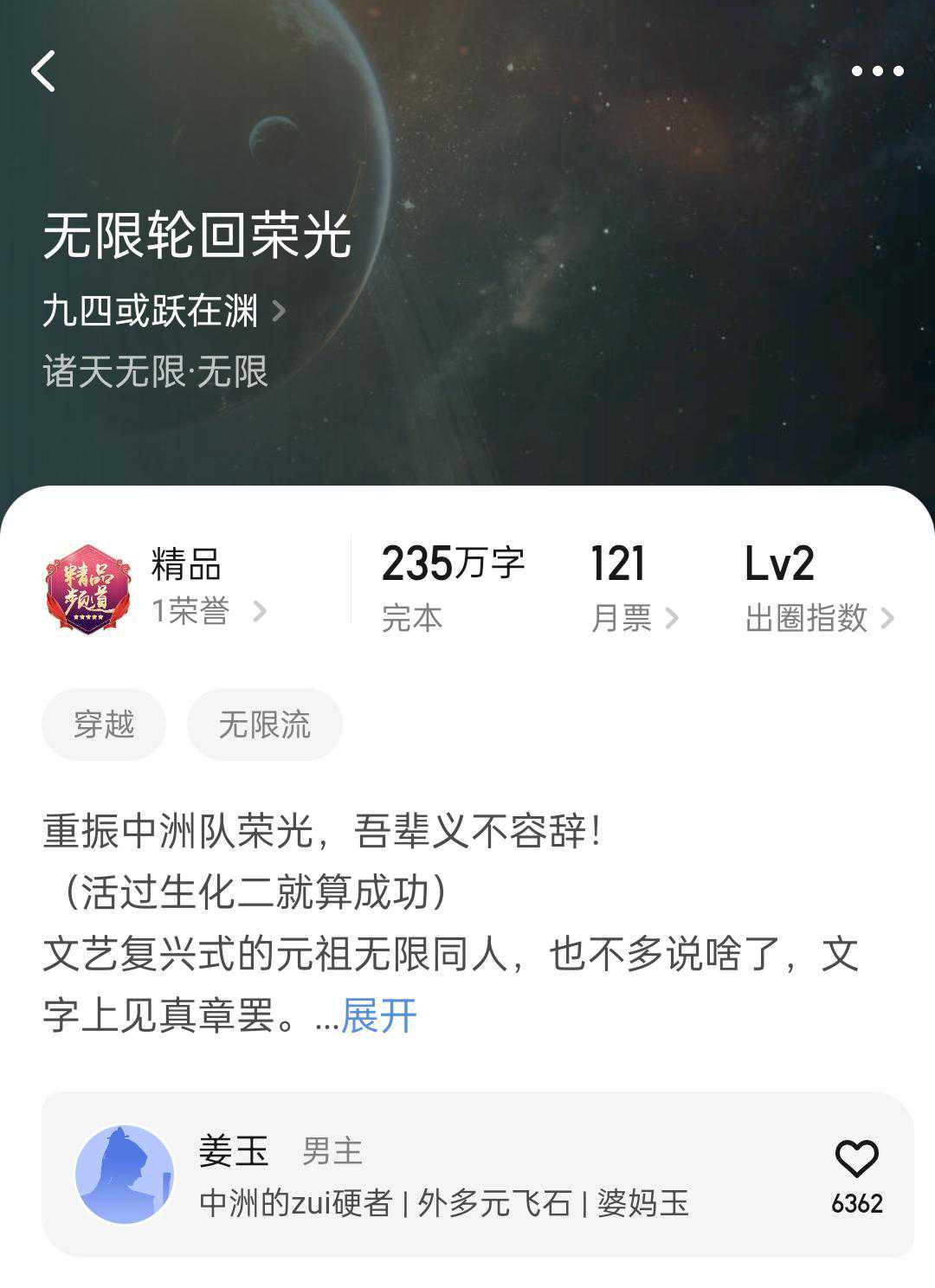Expand the synopsis with 展开
This screenshot has height=1288, width=935.
tap(378, 1015)
